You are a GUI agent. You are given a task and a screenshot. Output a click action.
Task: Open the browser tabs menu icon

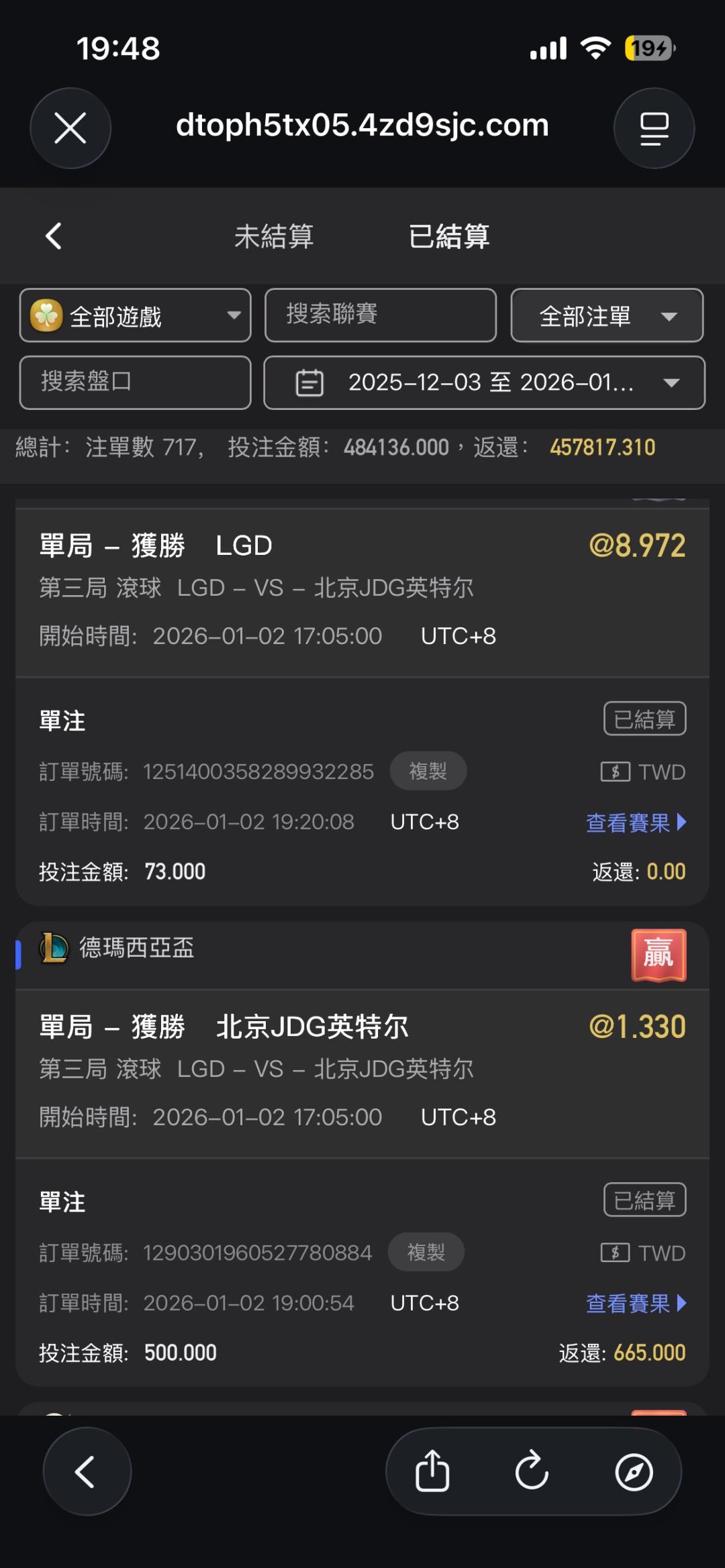click(x=654, y=128)
